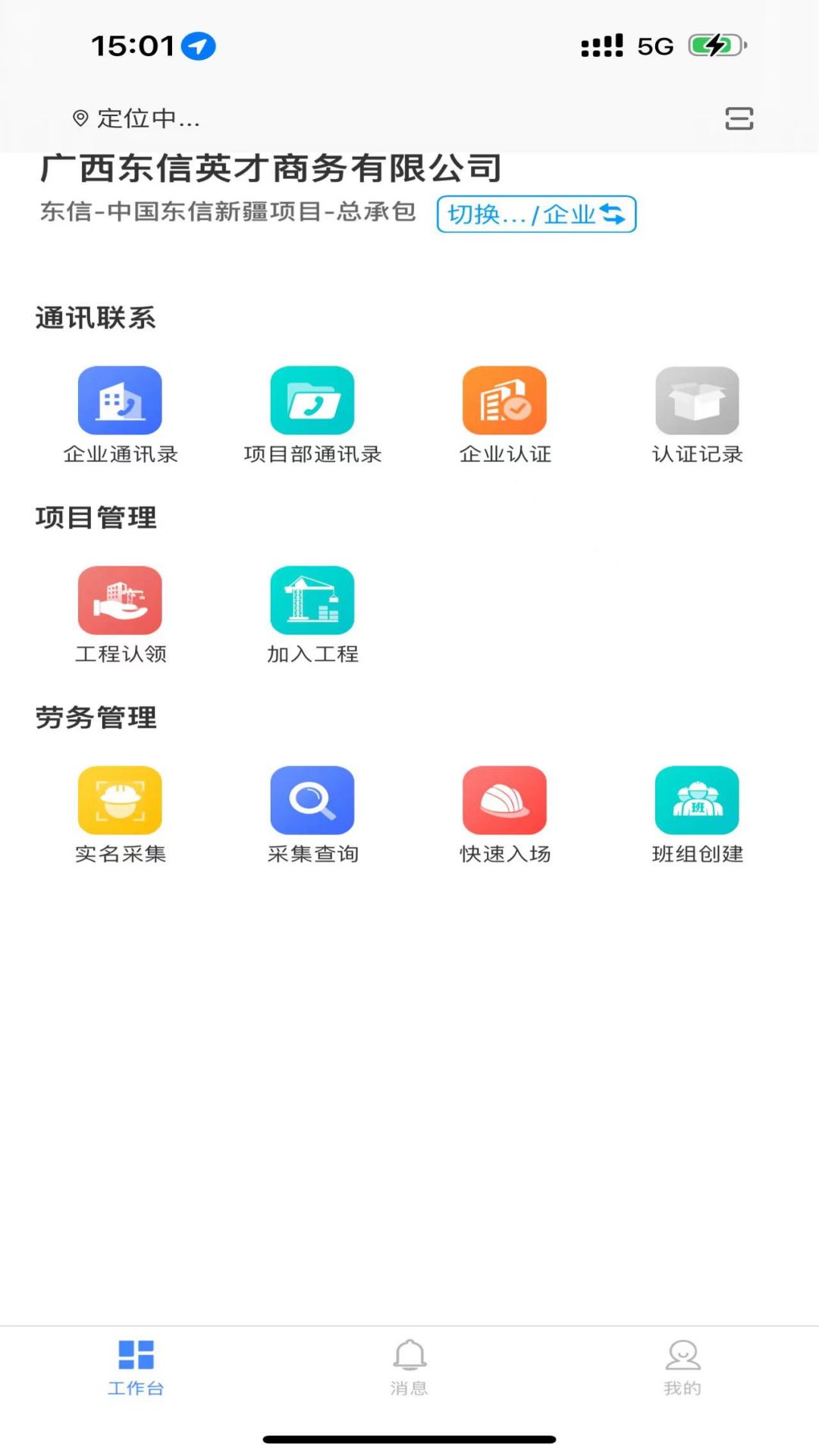819x1456 pixels.
Task: Select the 工作台 tab
Action: click(136, 1367)
